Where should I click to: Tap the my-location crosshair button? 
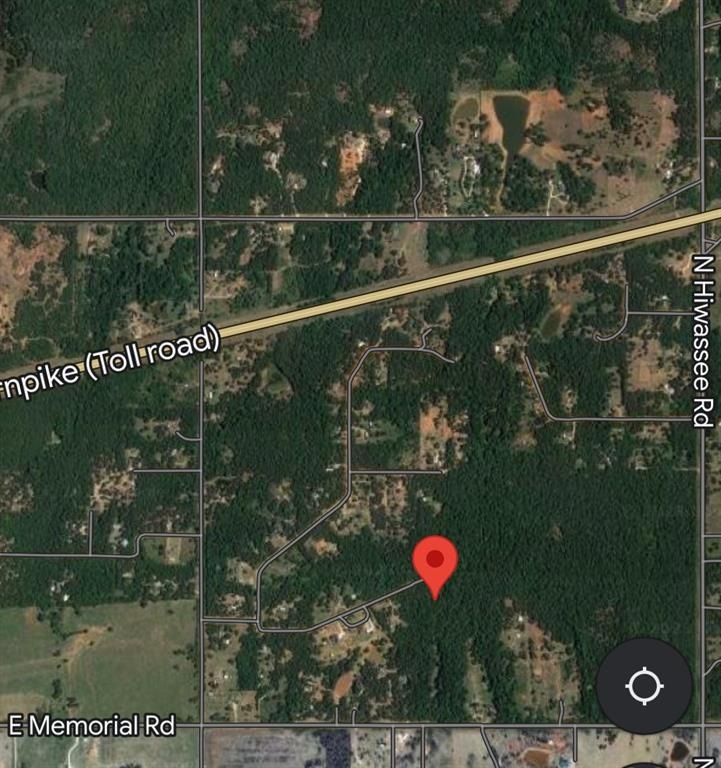(x=644, y=686)
